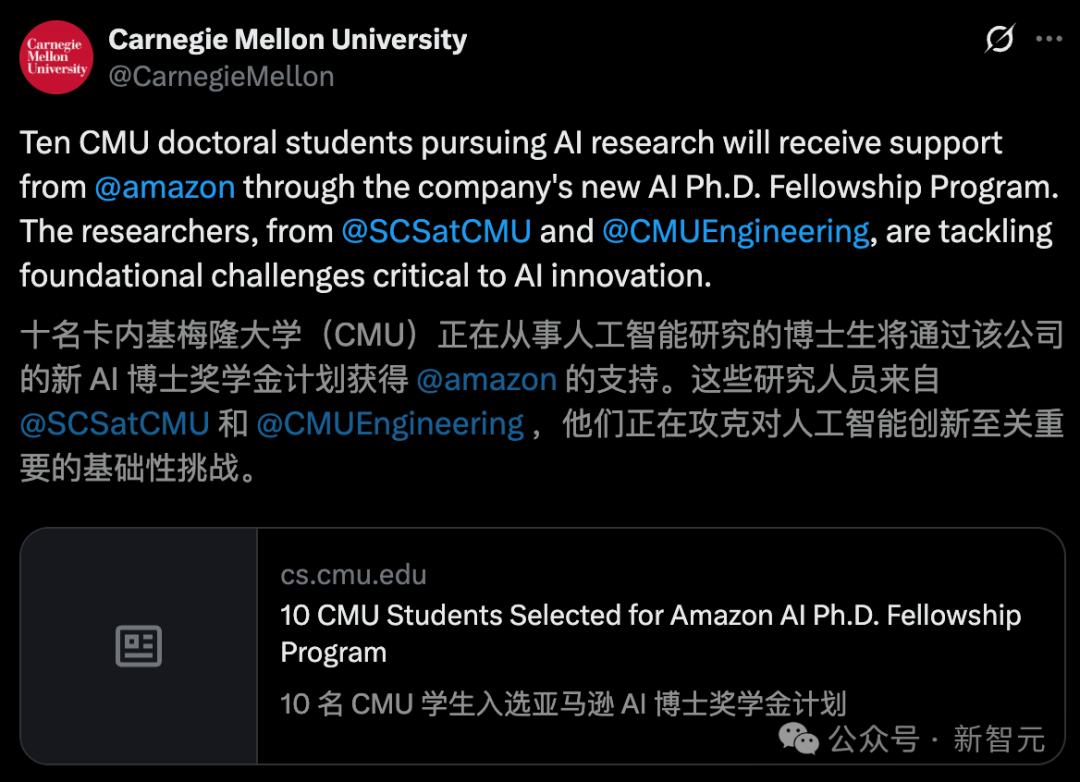Screen dimensions: 1080x782
Task: Open the @CarnegieMellon handle
Action: 221,76
